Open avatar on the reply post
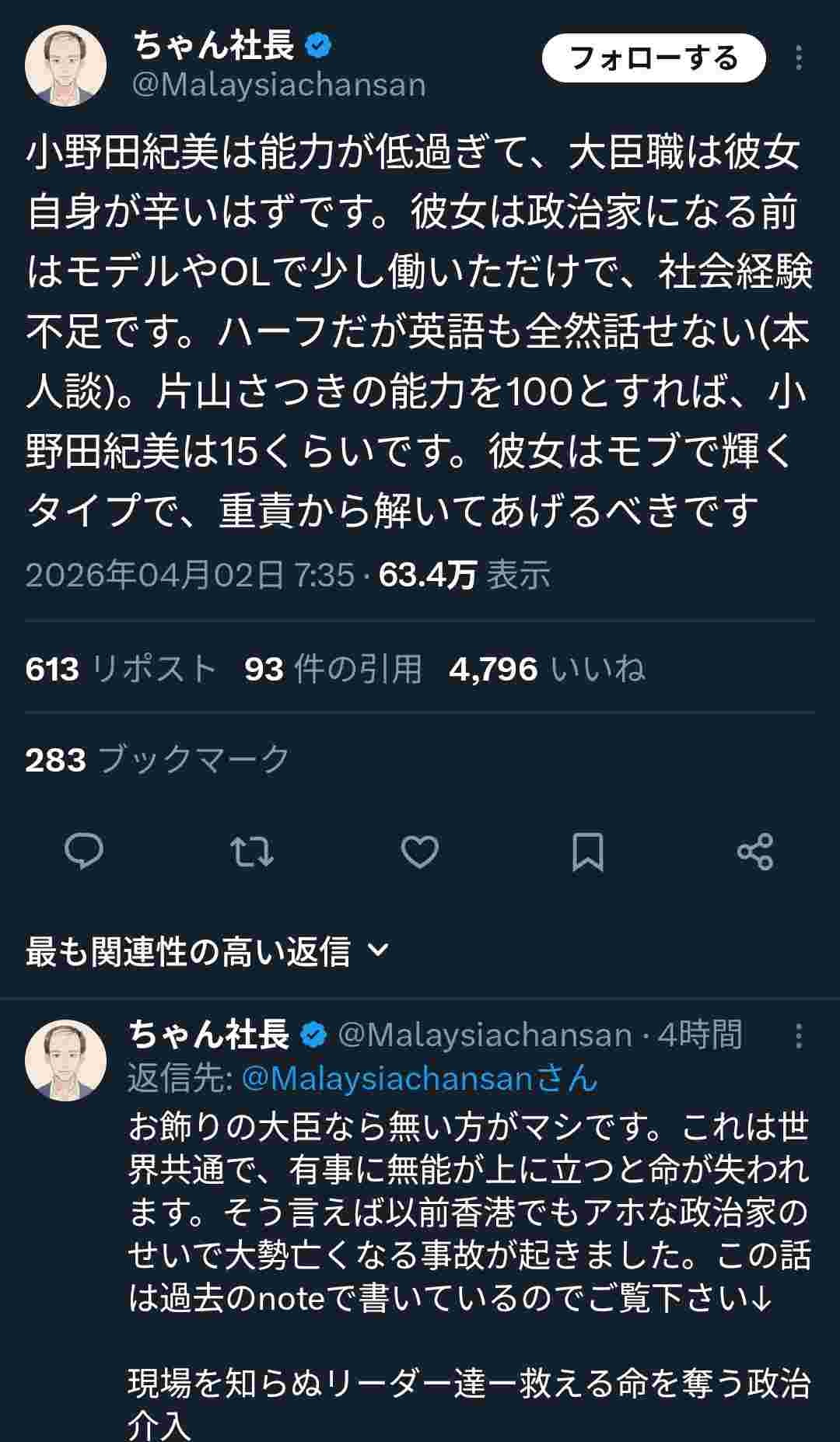The image size is (840, 1442). [66, 1060]
